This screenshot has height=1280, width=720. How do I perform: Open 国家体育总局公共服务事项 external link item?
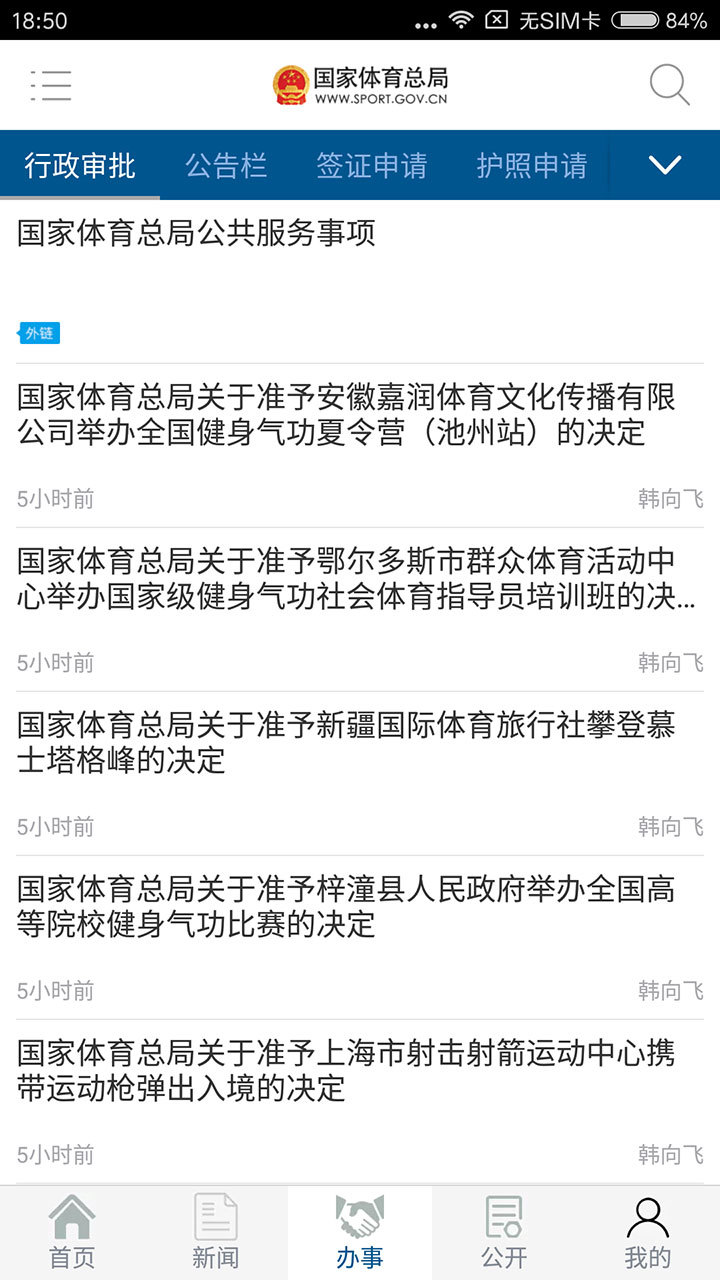[196, 234]
